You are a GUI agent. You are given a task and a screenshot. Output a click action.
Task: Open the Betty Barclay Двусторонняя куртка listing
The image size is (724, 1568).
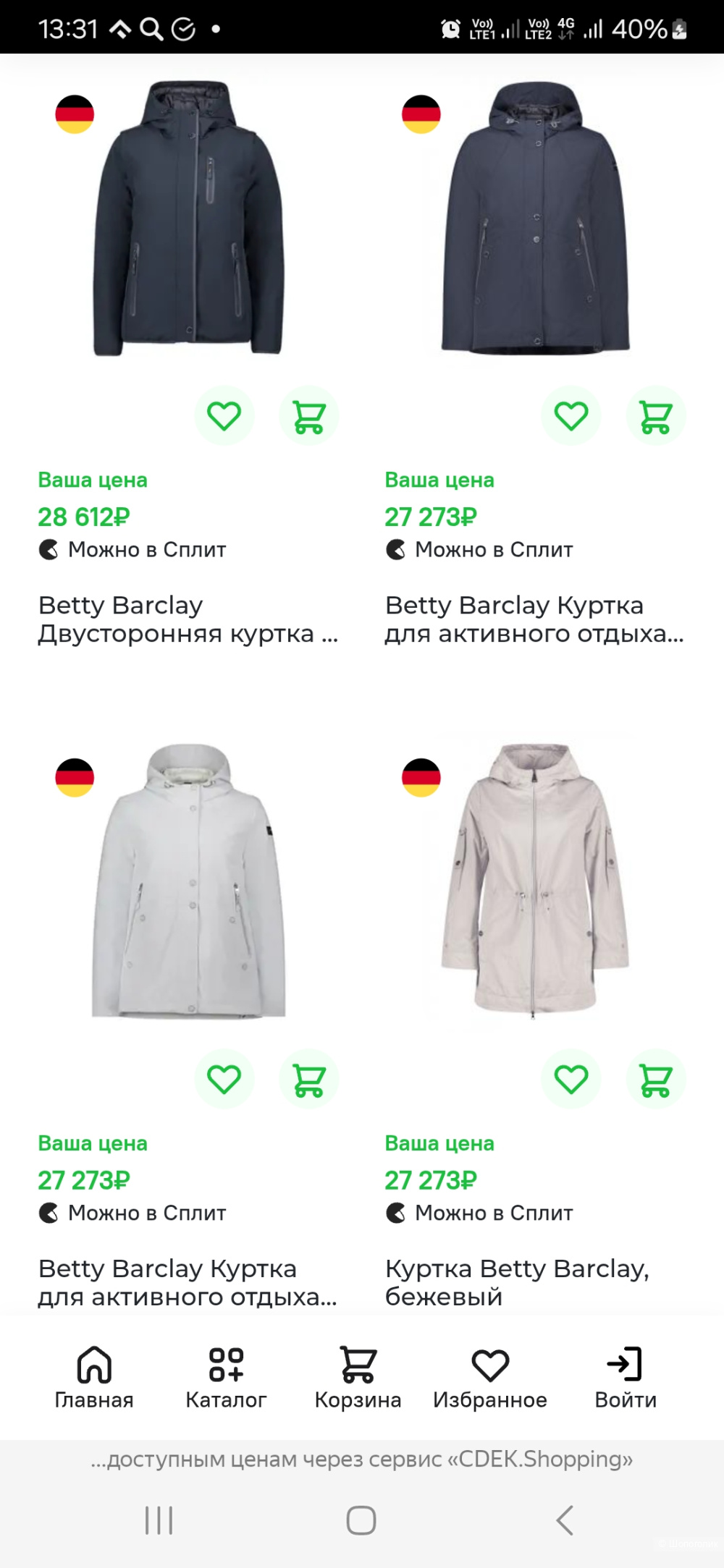[188, 620]
